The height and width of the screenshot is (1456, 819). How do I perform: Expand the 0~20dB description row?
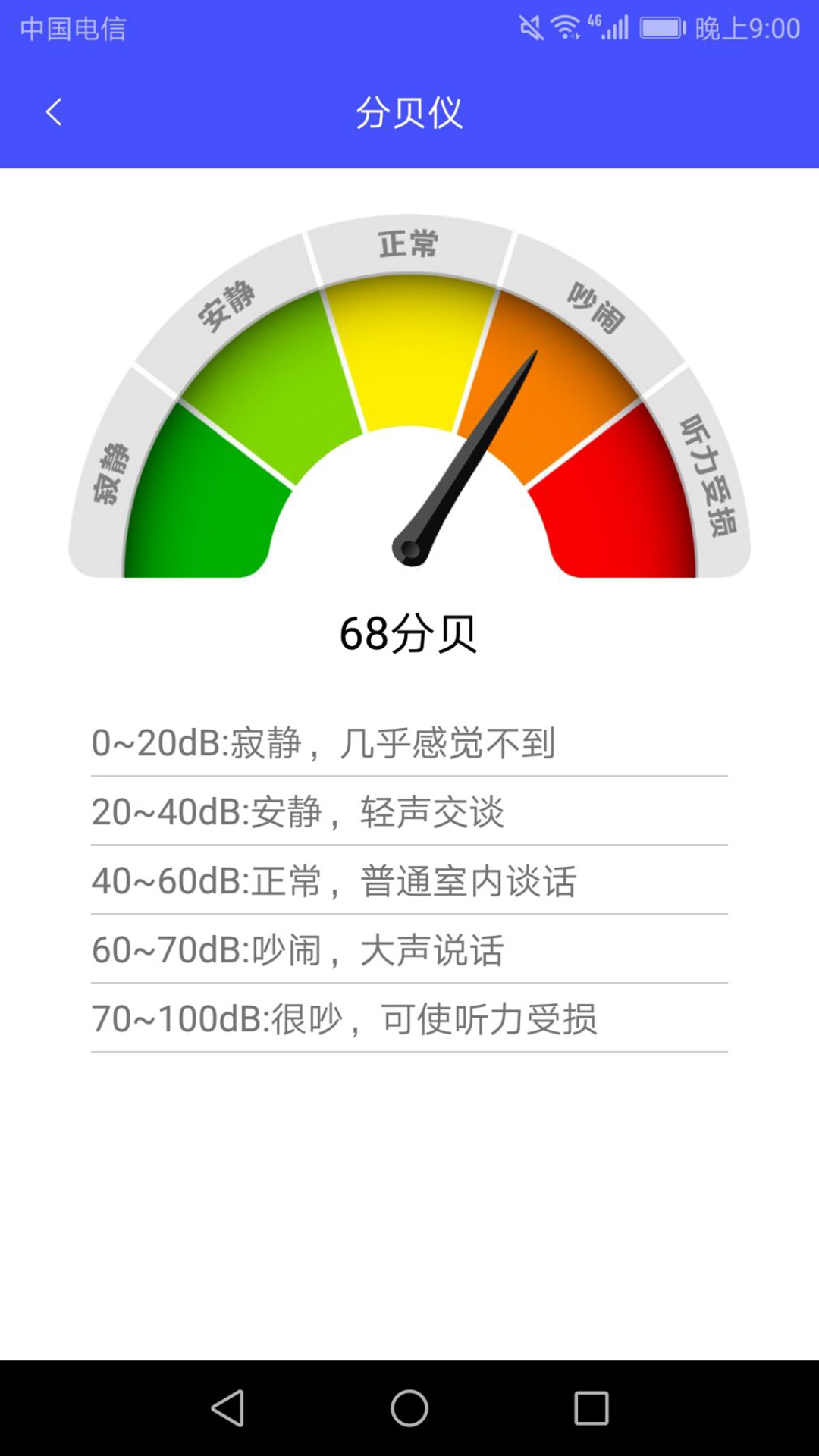[409, 743]
